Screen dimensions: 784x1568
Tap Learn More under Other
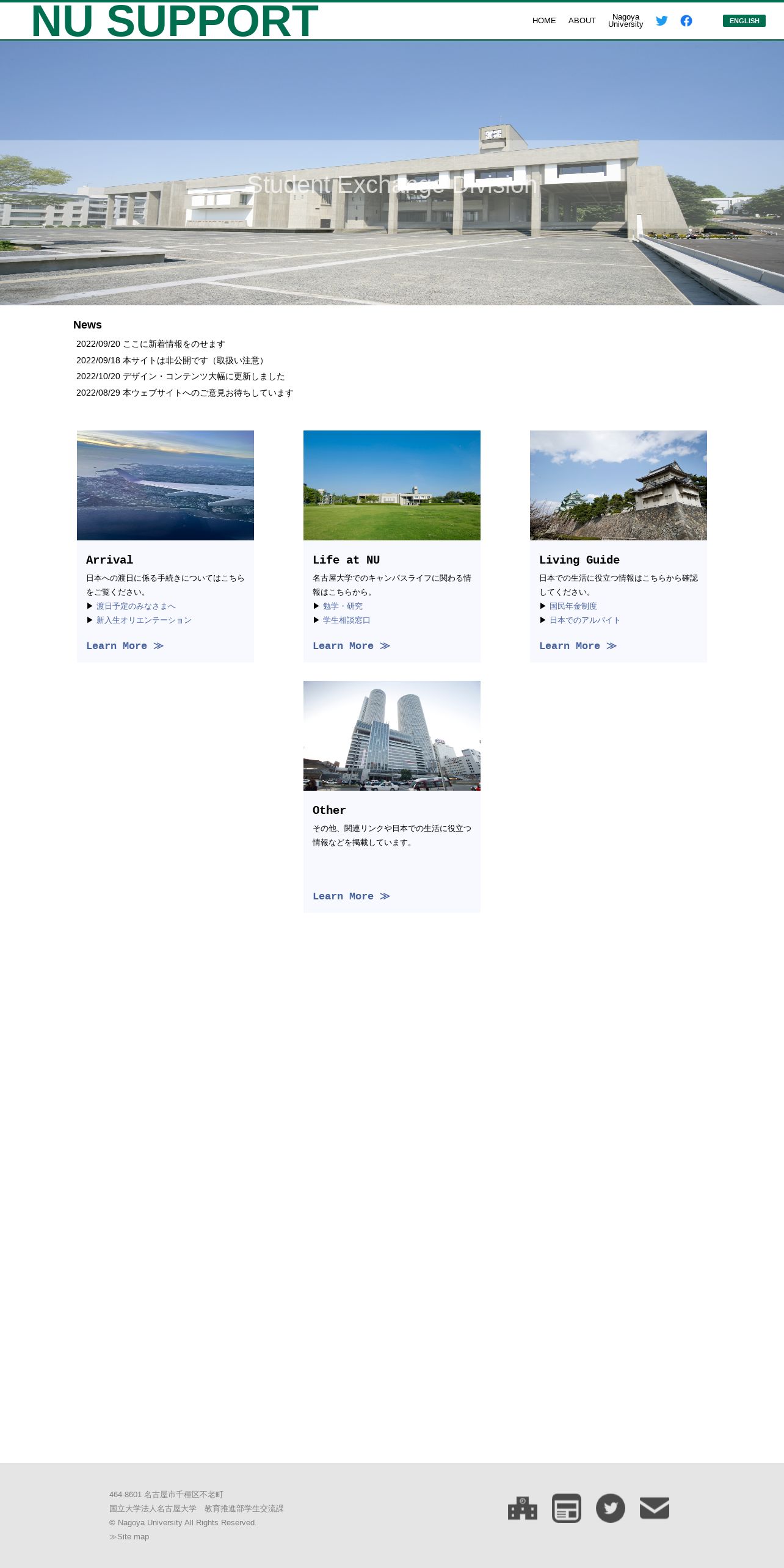click(x=351, y=896)
